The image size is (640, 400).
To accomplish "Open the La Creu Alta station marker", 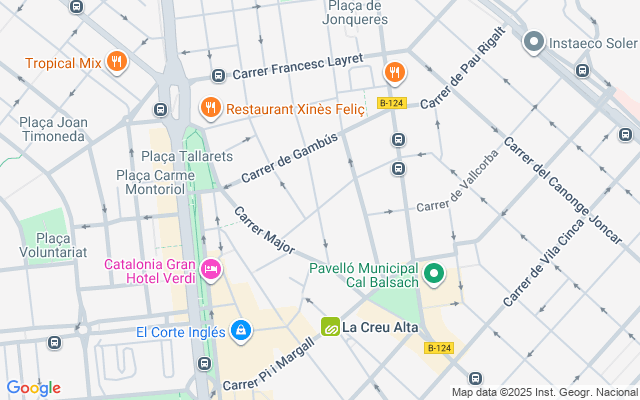I will click(330, 327).
